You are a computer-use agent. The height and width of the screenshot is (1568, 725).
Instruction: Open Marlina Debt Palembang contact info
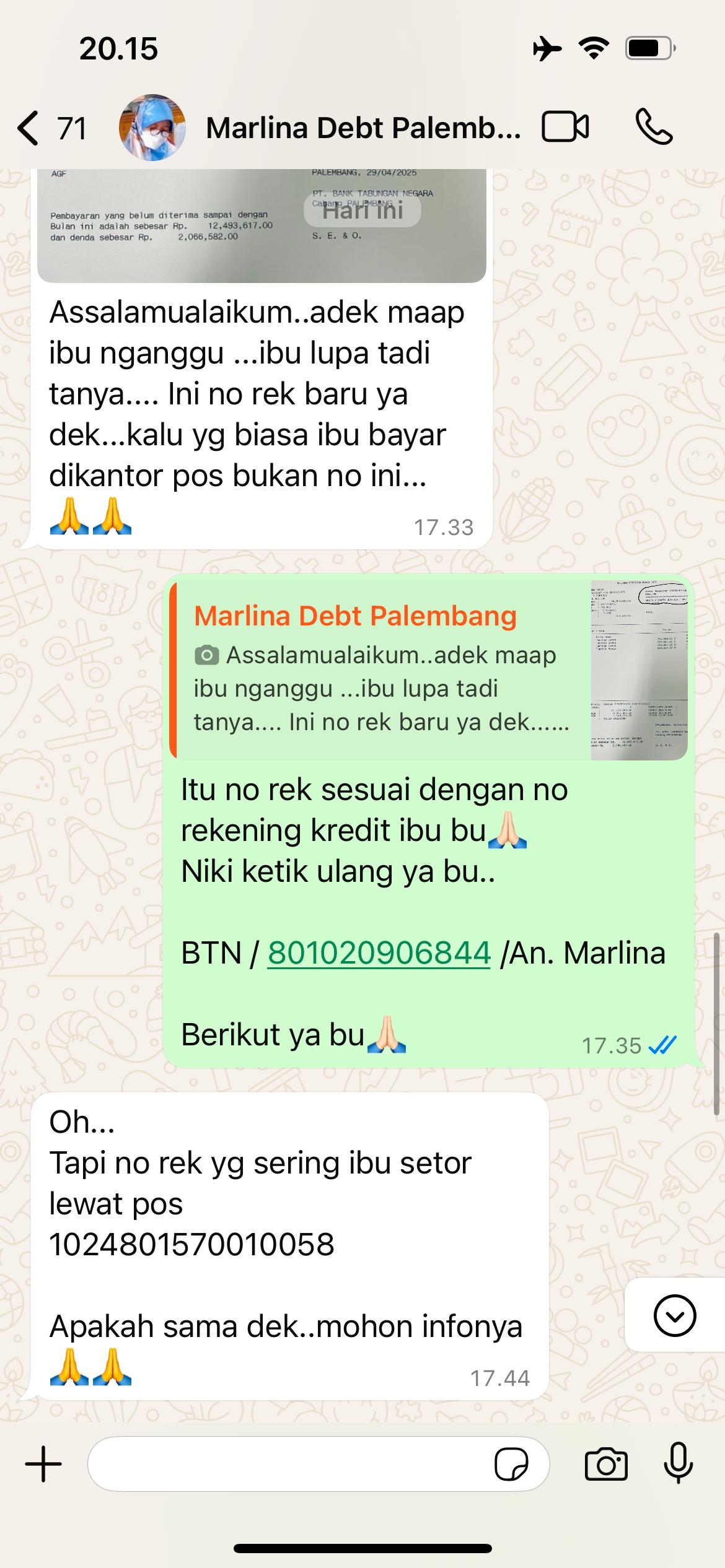click(x=362, y=128)
